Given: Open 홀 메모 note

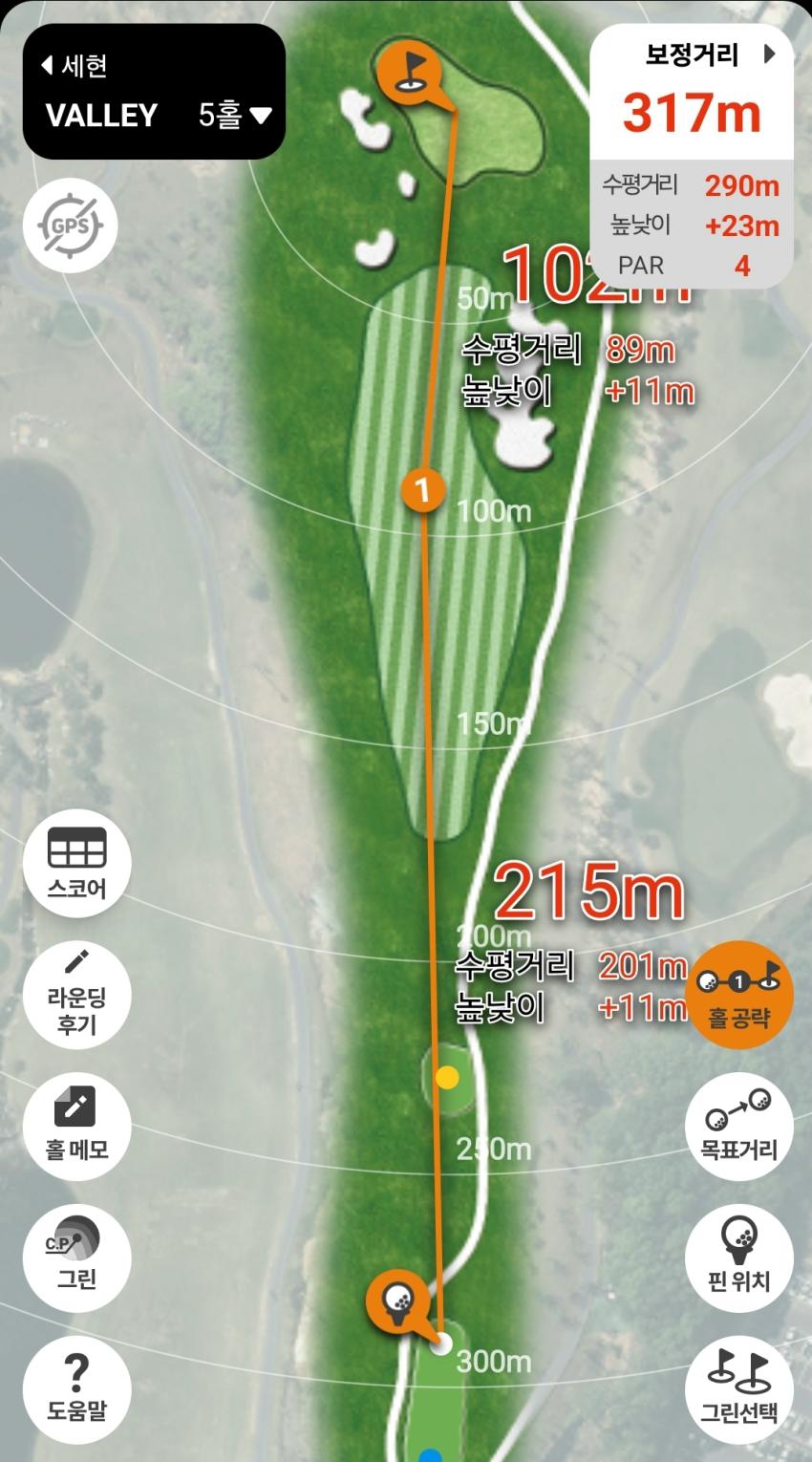Looking at the screenshot, I should pyautogui.click(x=76, y=1124).
